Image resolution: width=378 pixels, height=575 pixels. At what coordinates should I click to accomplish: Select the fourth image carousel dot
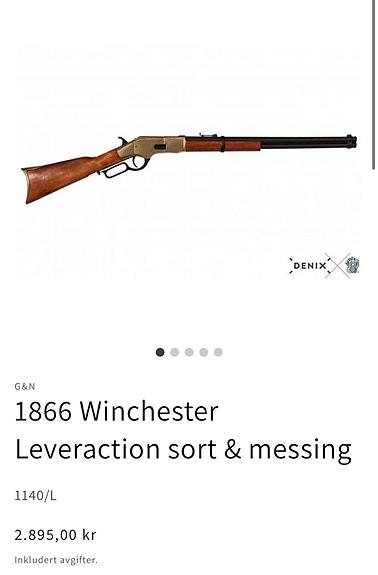(x=203, y=352)
